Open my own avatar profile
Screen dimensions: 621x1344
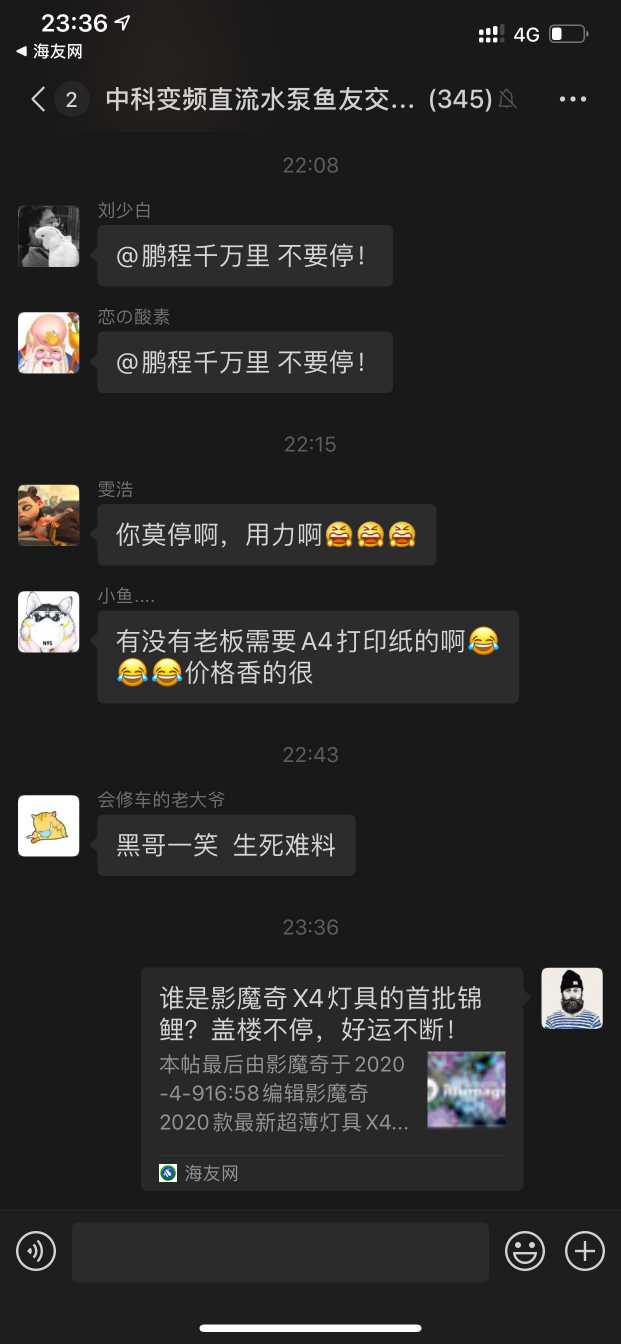[x=572, y=998]
